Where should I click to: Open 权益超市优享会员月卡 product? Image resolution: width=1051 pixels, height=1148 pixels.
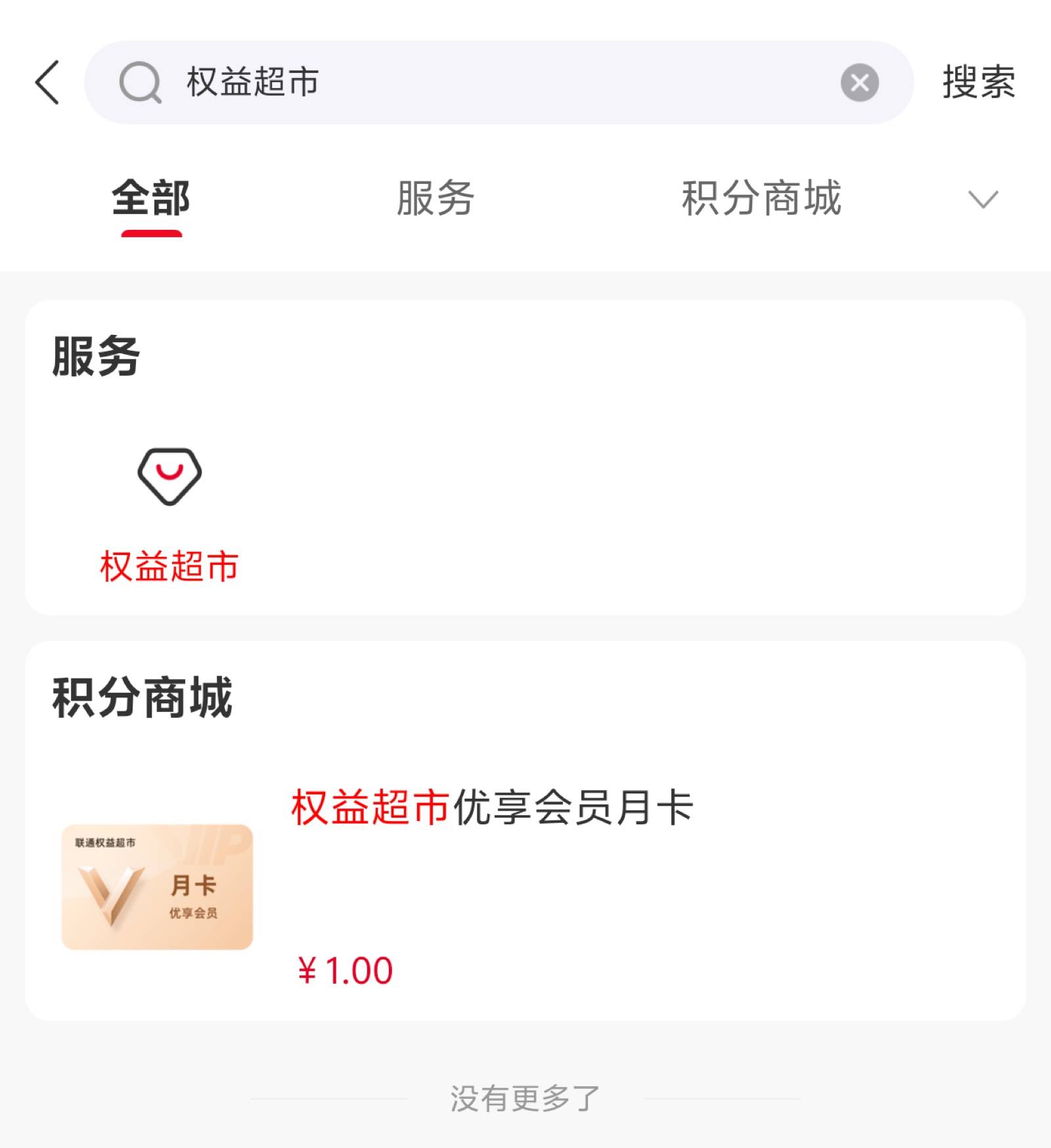(x=491, y=808)
